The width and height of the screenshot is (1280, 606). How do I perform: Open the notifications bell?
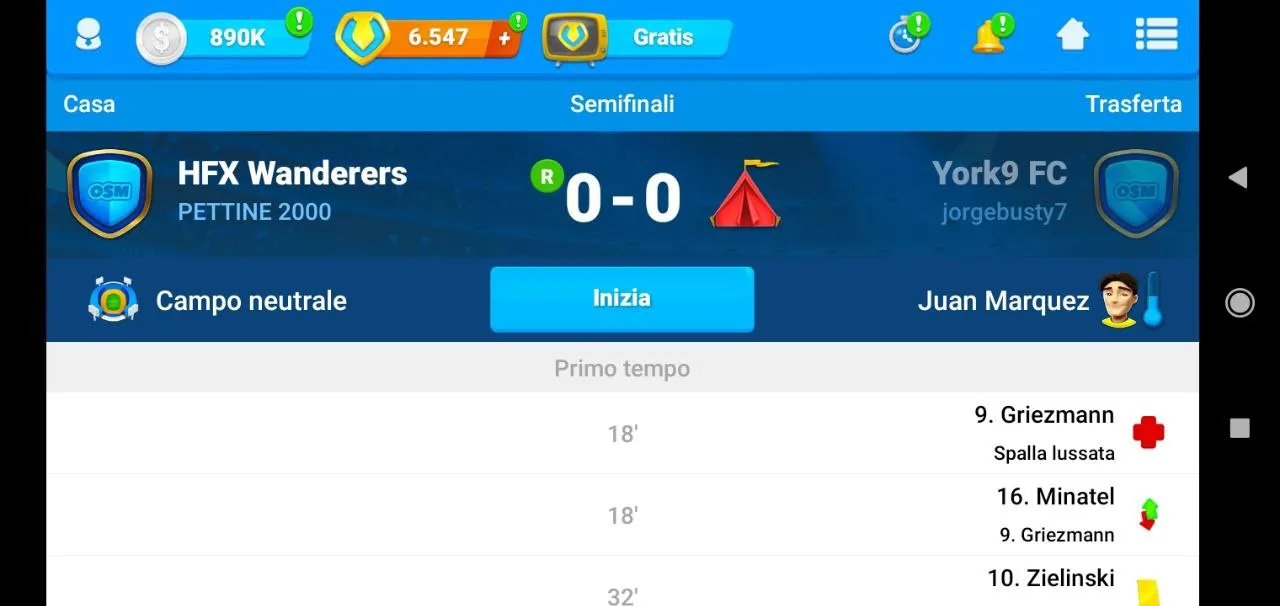click(x=989, y=36)
